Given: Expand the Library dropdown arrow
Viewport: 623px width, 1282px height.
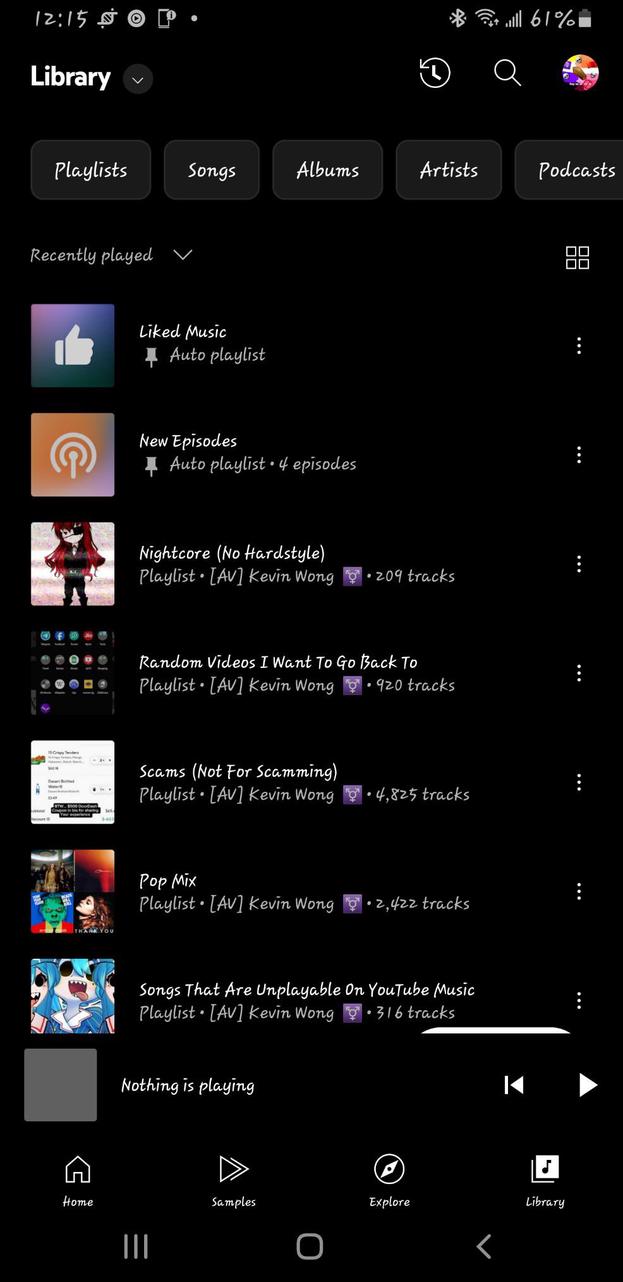Looking at the screenshot, I should (x=138, y=78).
